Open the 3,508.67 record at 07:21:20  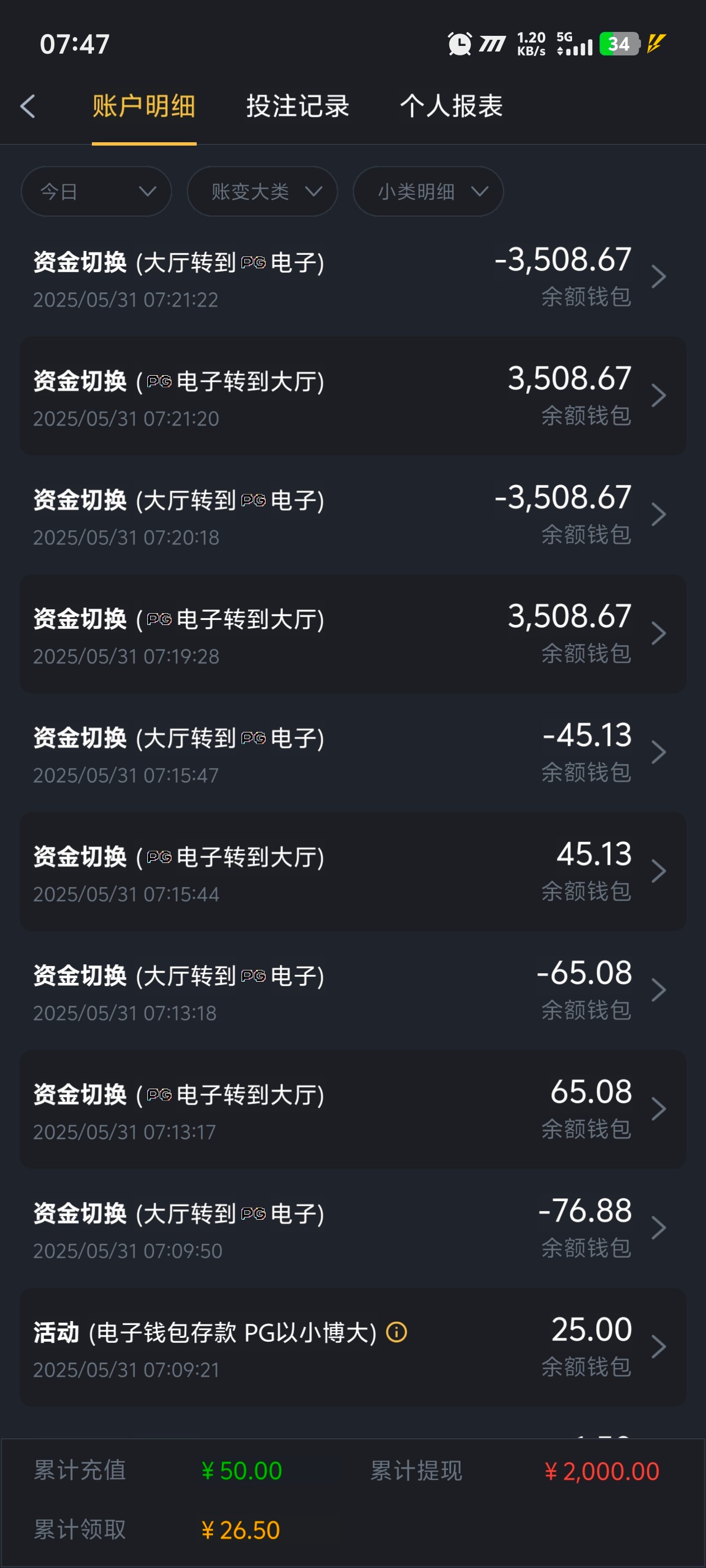coord(352,396)
